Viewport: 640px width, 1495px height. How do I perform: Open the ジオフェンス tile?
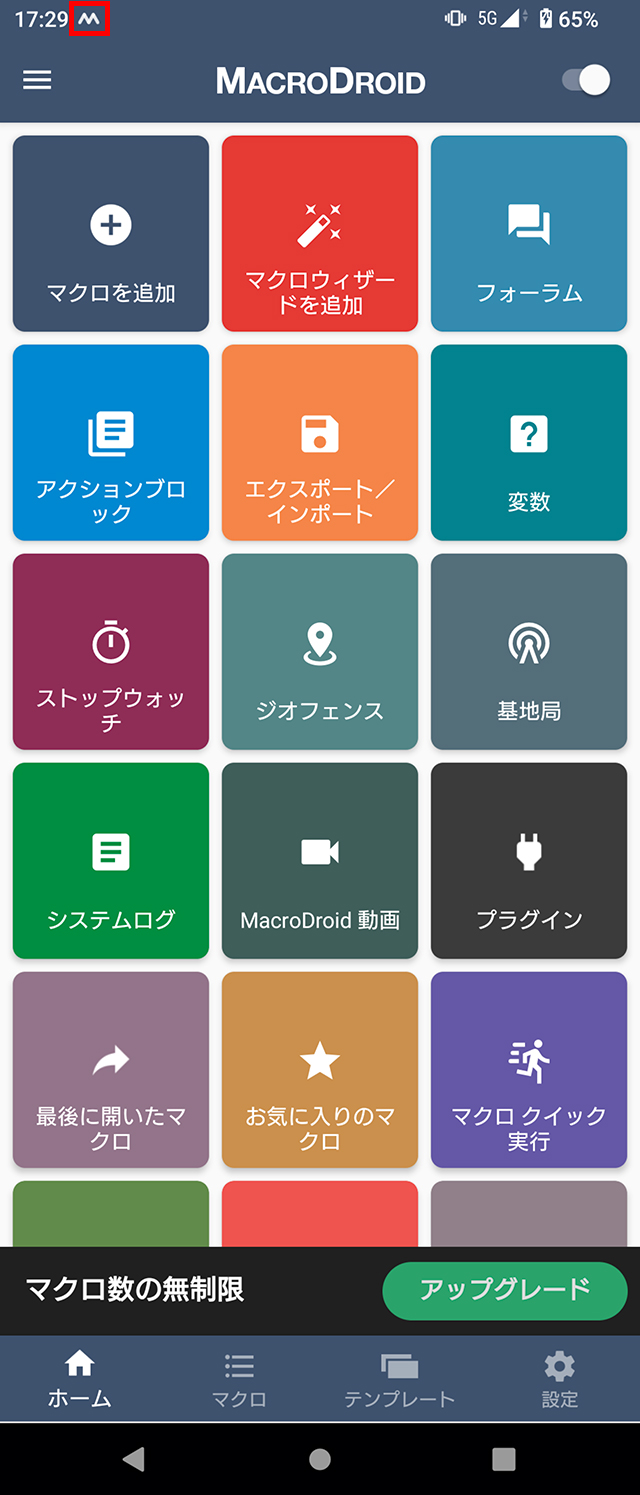click(320, 652)
